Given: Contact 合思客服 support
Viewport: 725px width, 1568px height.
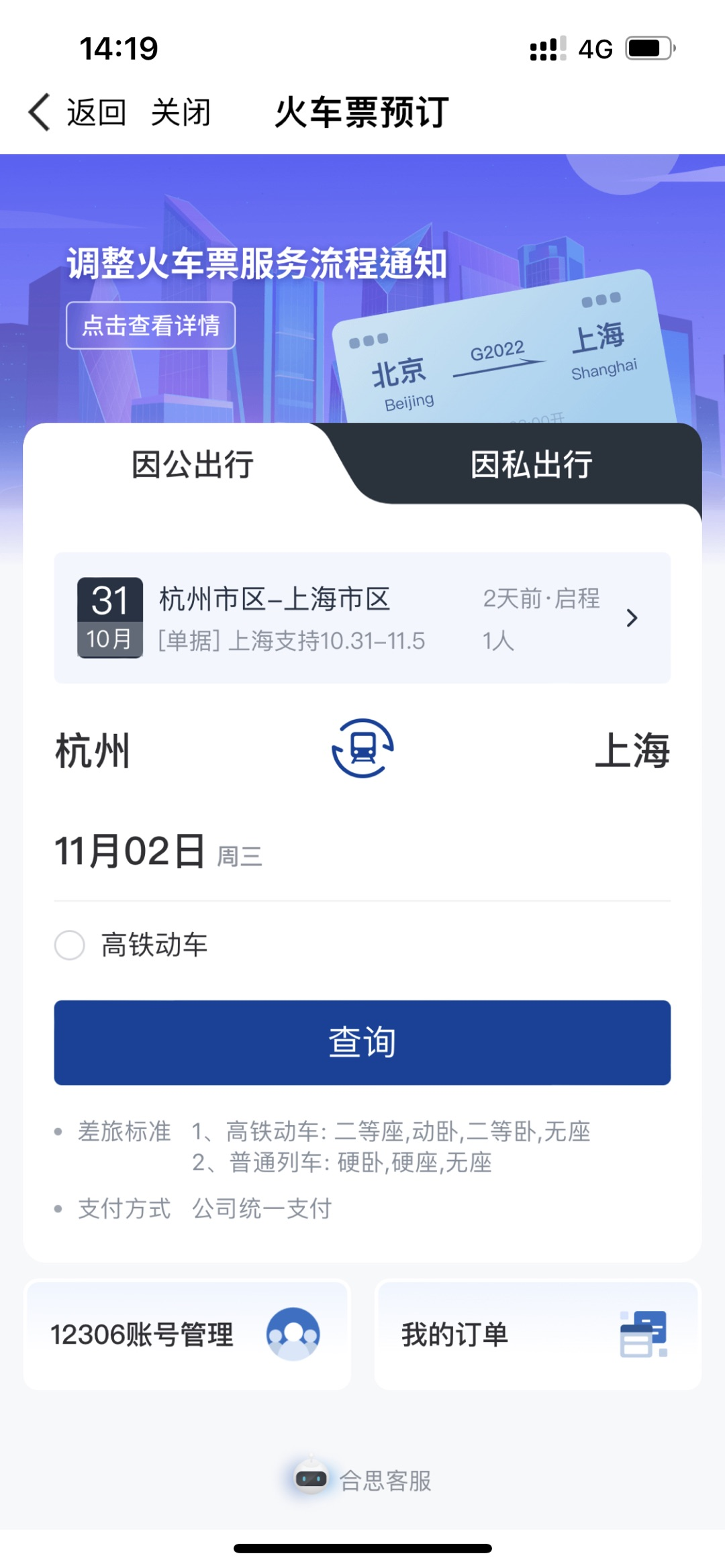Looking at the screenshot, I should 363,1479.
